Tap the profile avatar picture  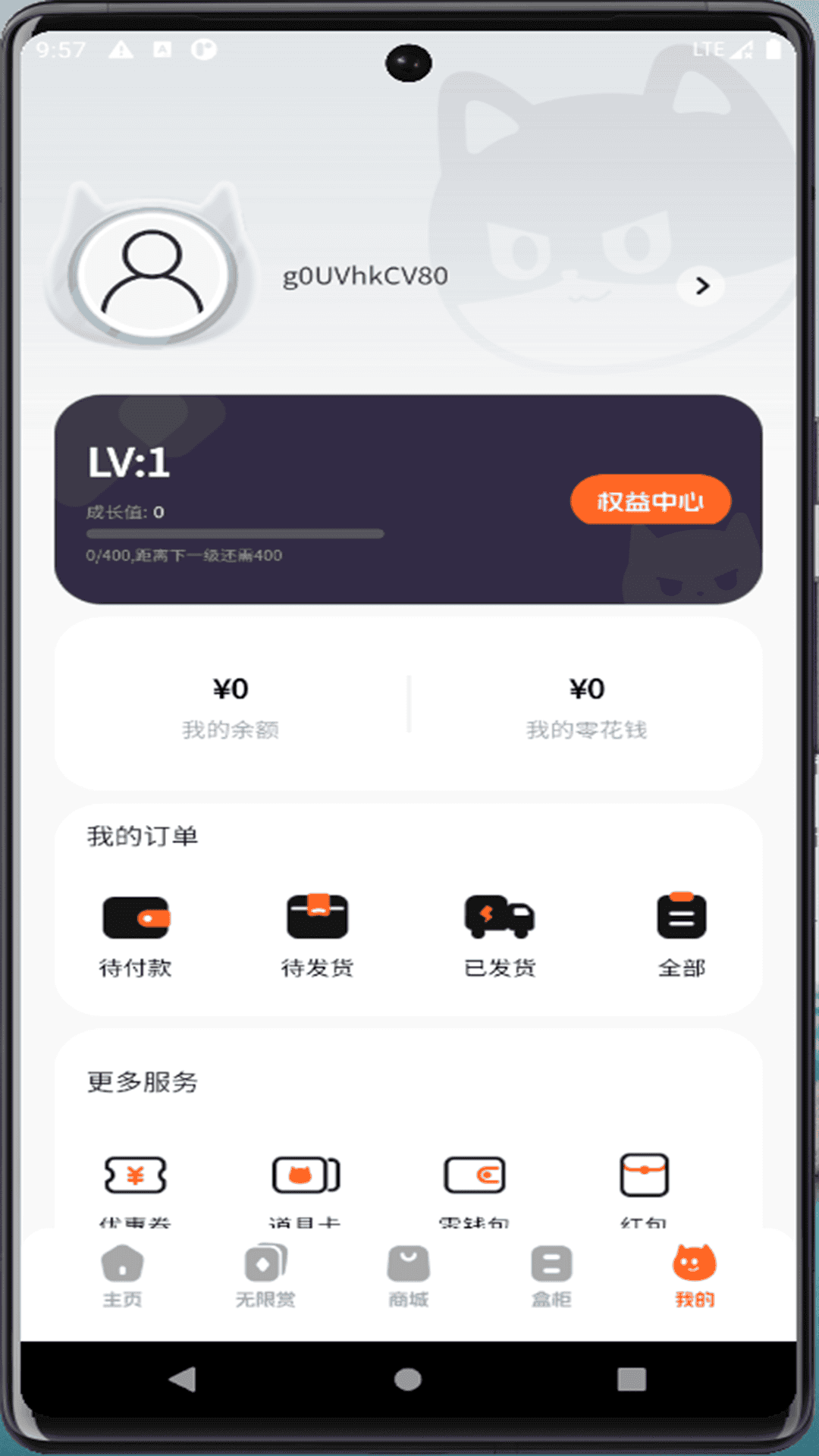coord(152,274)
